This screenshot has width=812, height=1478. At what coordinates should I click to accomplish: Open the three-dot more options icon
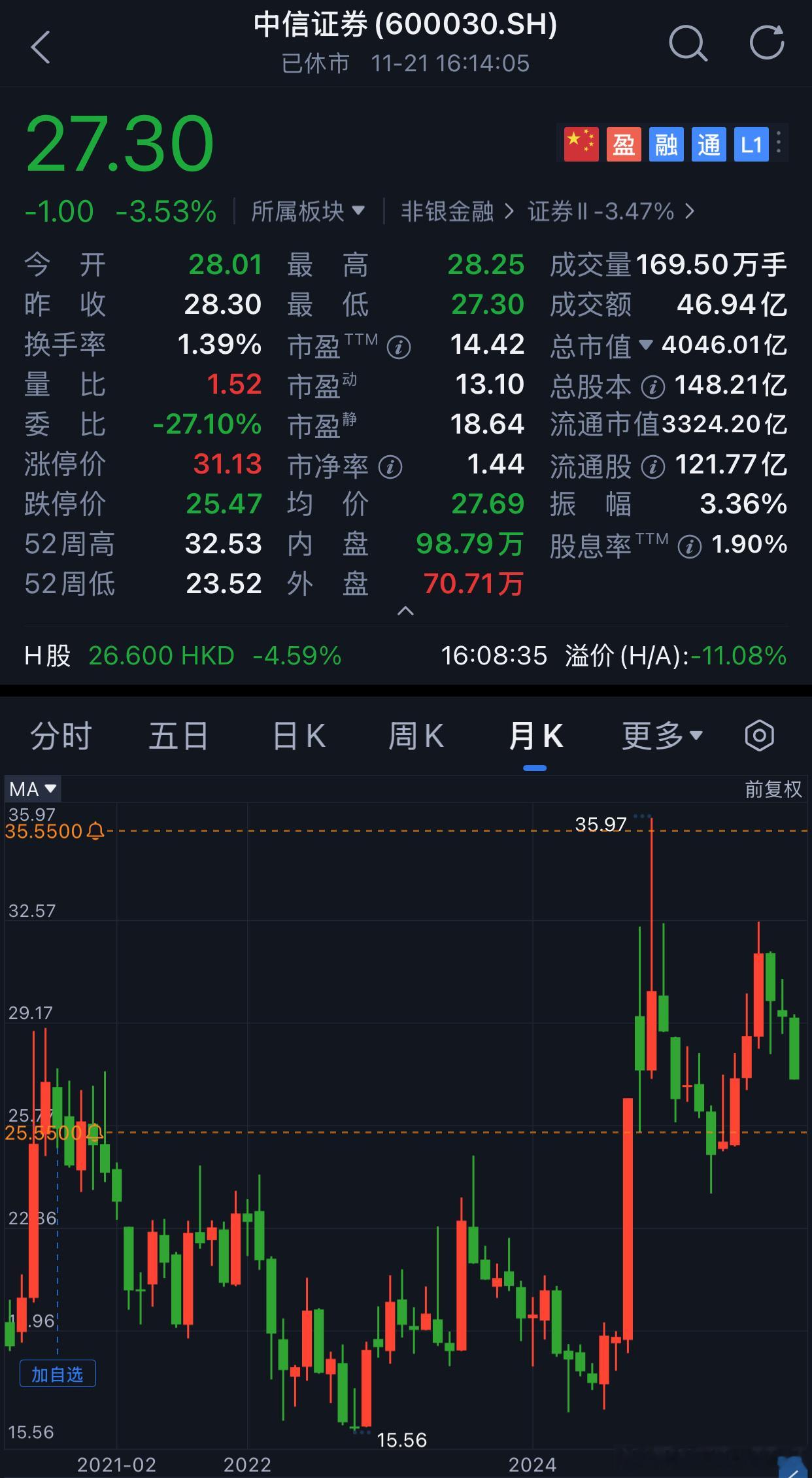779,145
